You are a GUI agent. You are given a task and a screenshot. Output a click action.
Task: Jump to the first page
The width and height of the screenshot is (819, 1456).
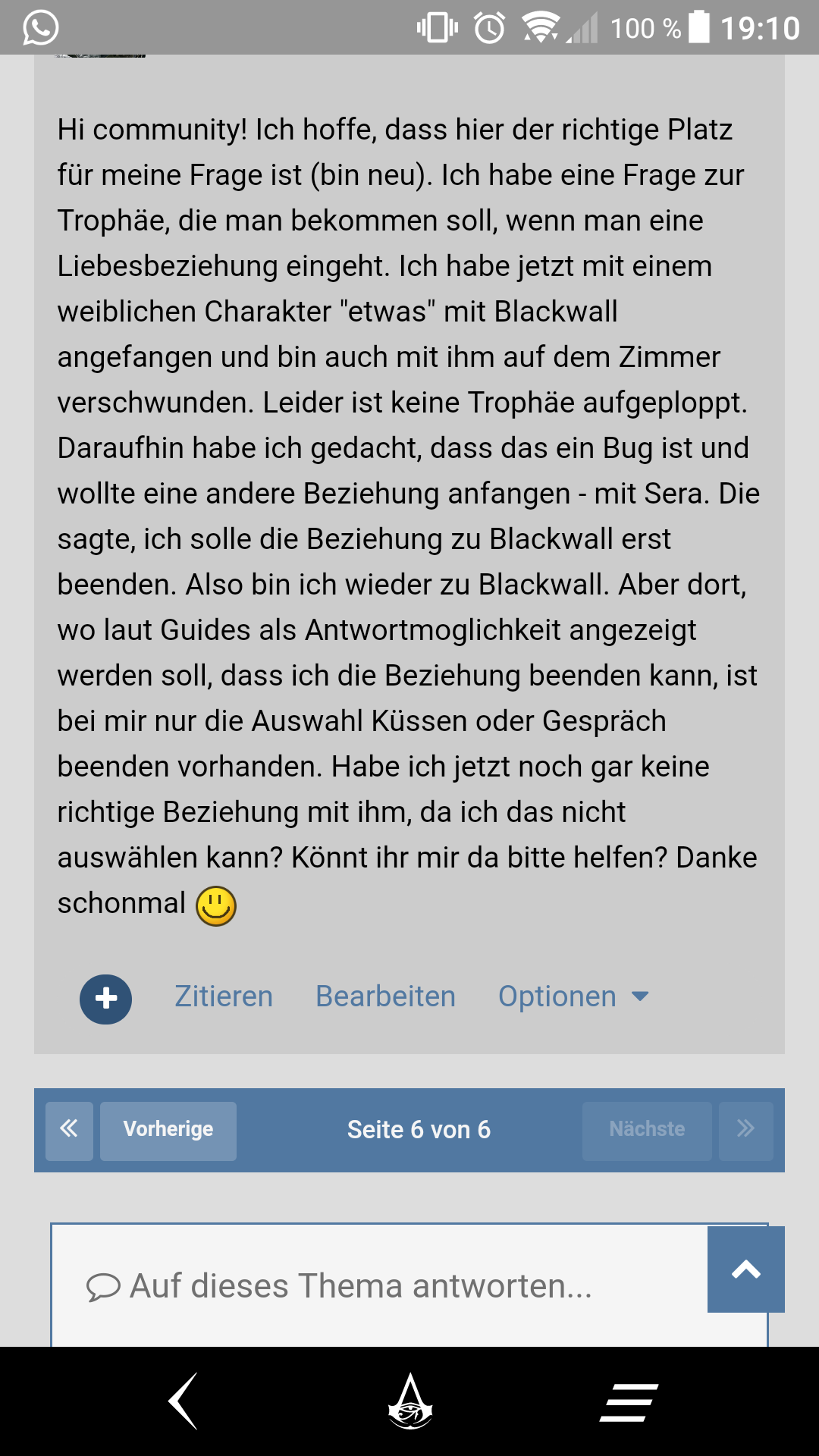point(69,1131)
